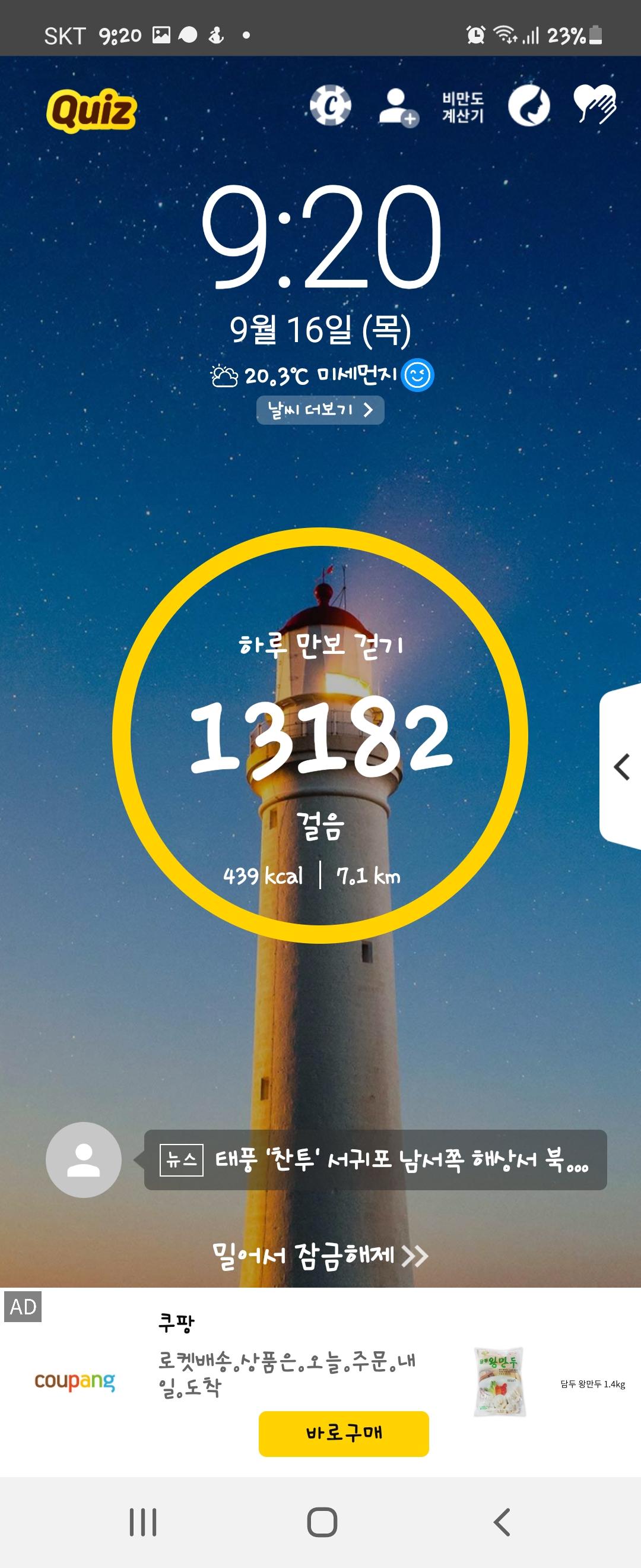Tap the heart with hand icon
This screenshot has width=641, height=1568.
tap(594, 105)
